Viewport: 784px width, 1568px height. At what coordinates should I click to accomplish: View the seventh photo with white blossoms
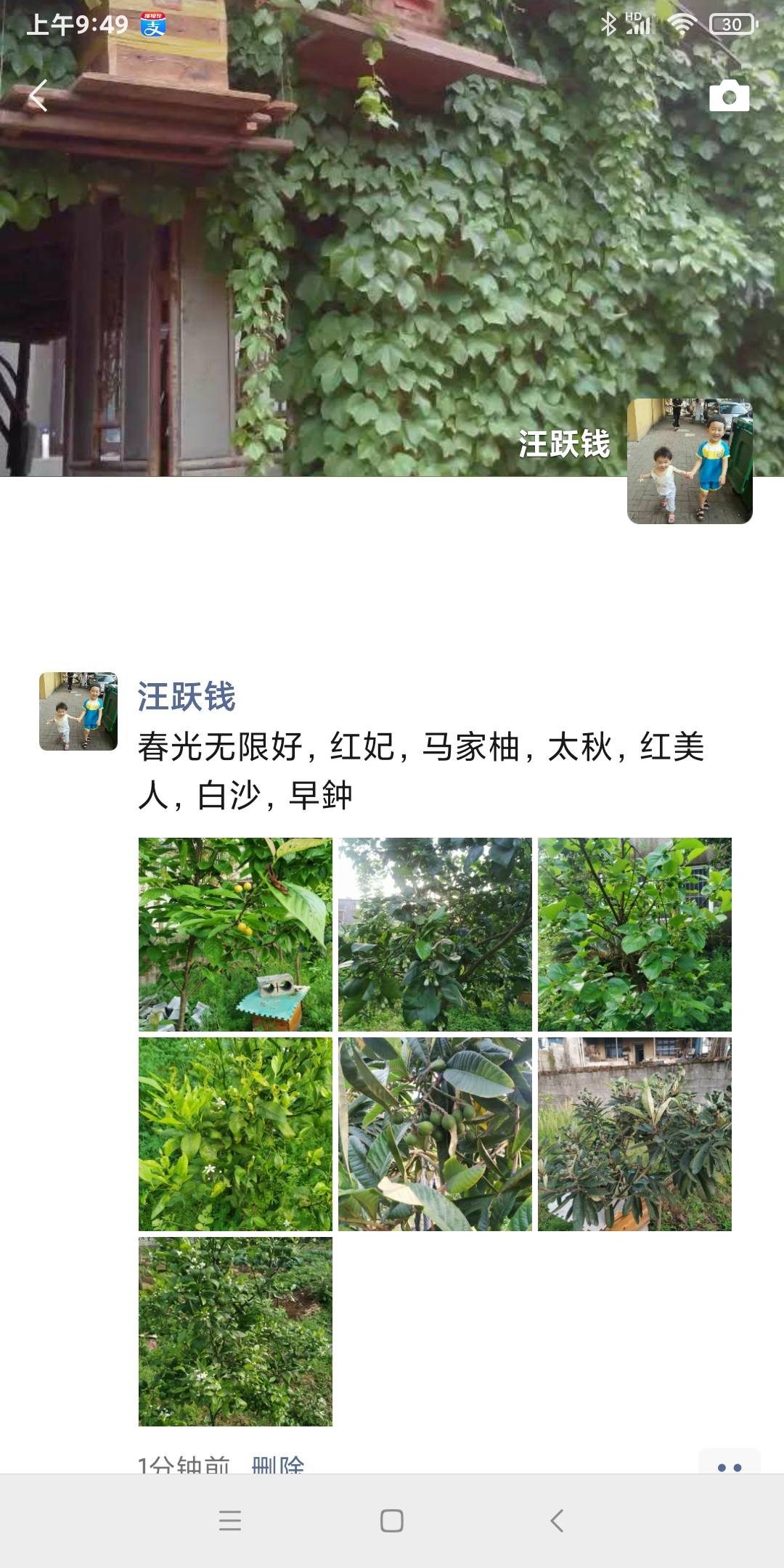[x=235, y=1331]
